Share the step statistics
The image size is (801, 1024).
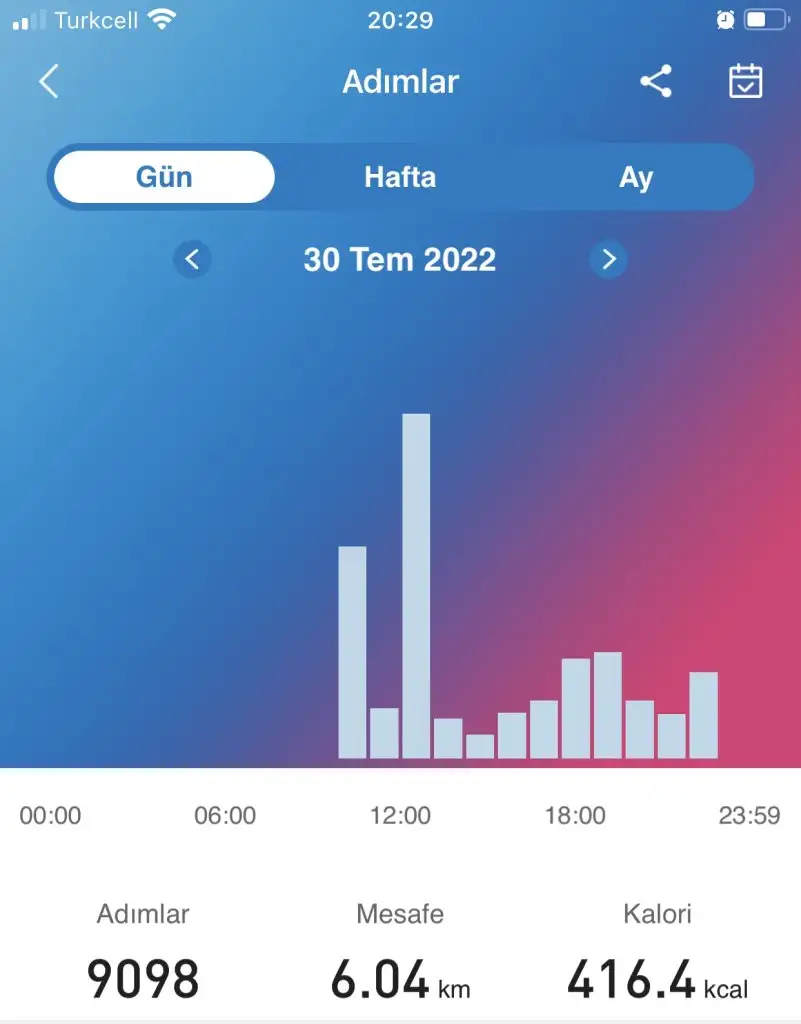[656, 81]
